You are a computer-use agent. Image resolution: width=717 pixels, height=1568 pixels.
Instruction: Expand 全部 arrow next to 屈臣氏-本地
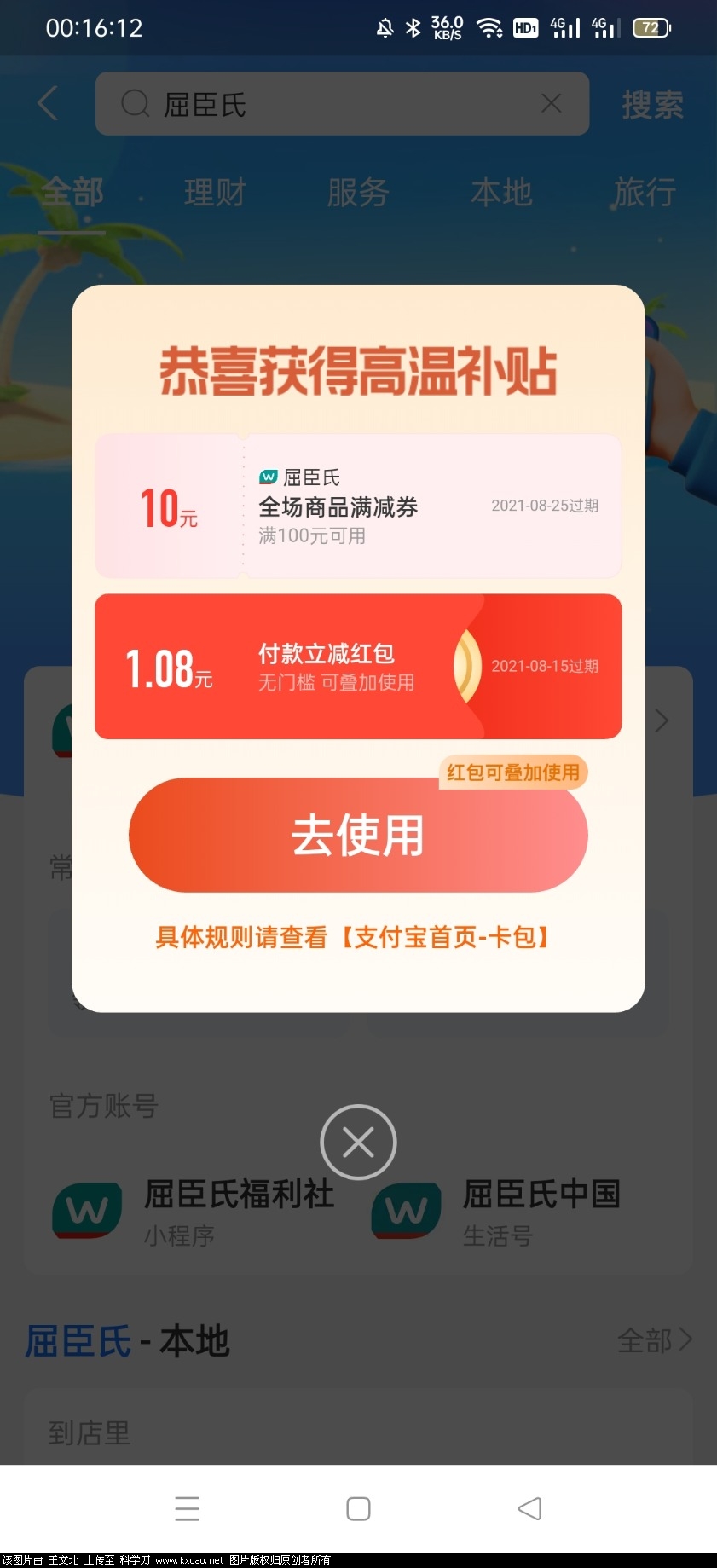[x=655, y=1340]
